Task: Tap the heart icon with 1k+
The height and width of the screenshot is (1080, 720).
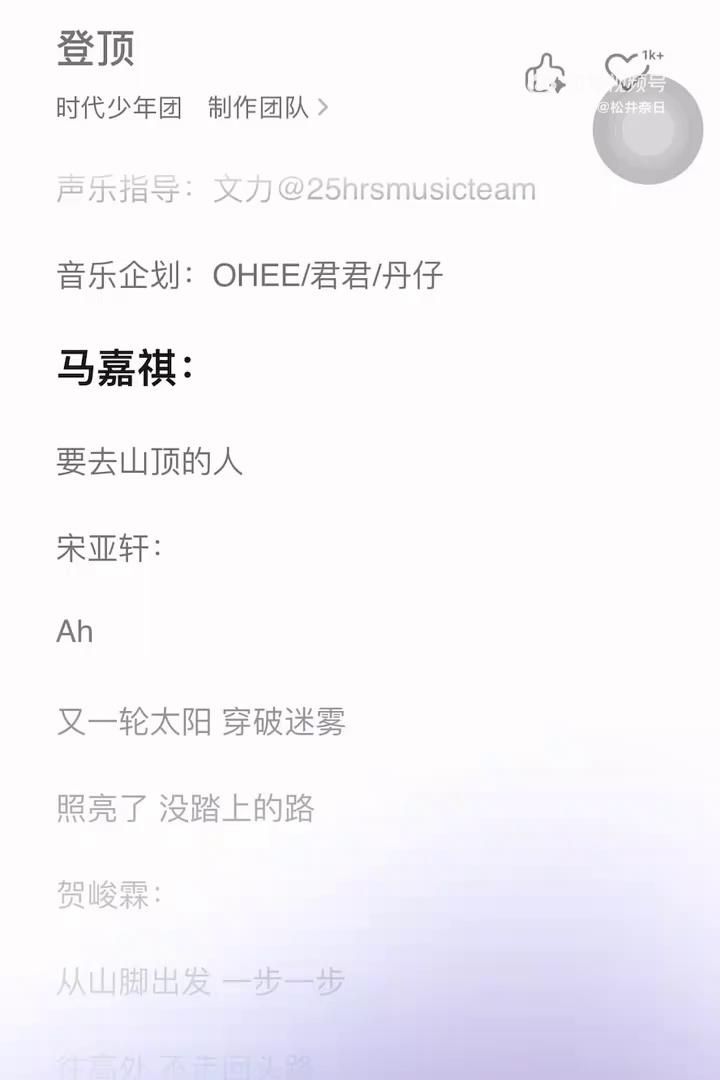Action: (627, 73)
